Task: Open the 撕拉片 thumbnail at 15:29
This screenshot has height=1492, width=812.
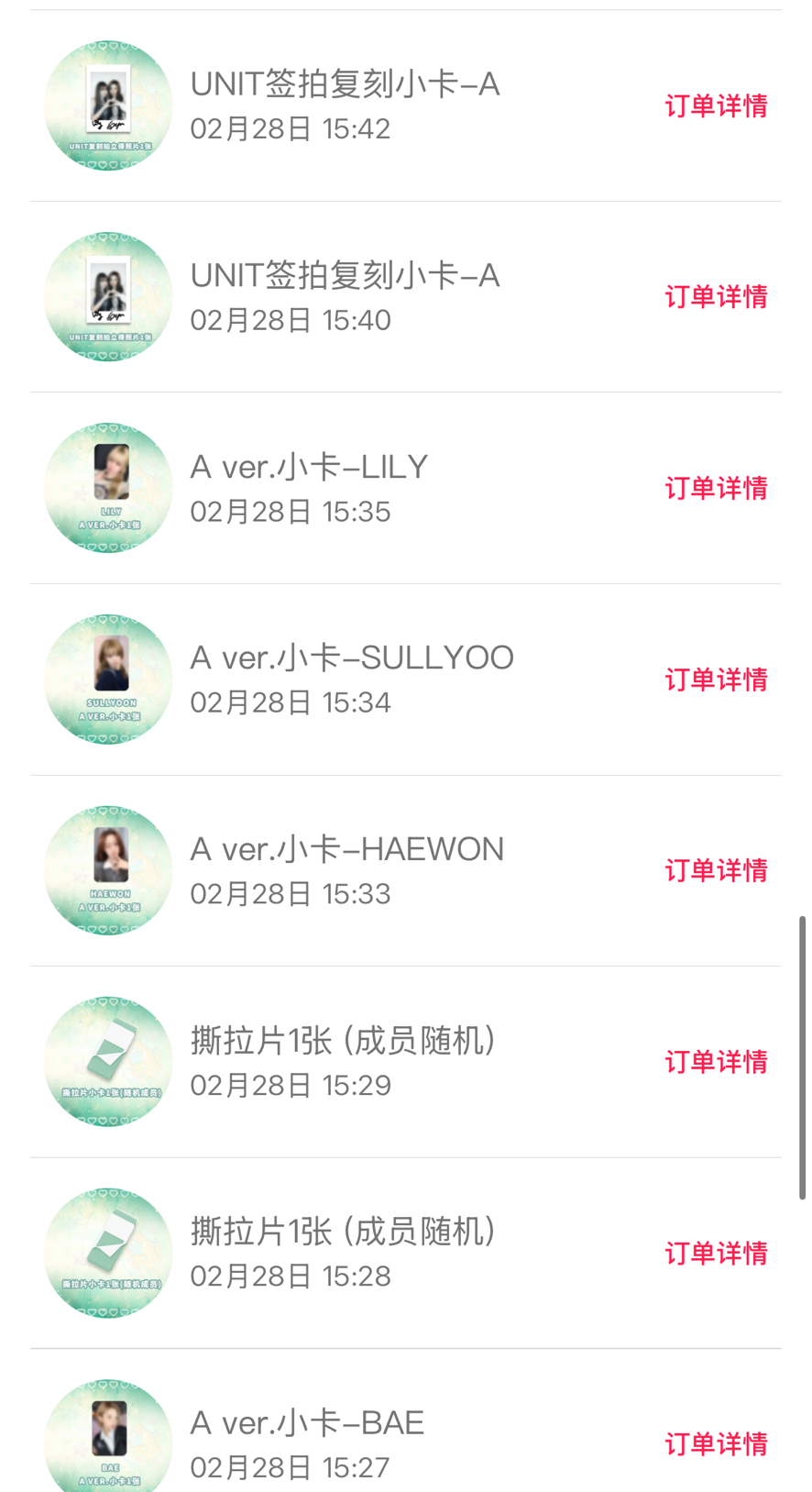Action: click(108, 1061)
